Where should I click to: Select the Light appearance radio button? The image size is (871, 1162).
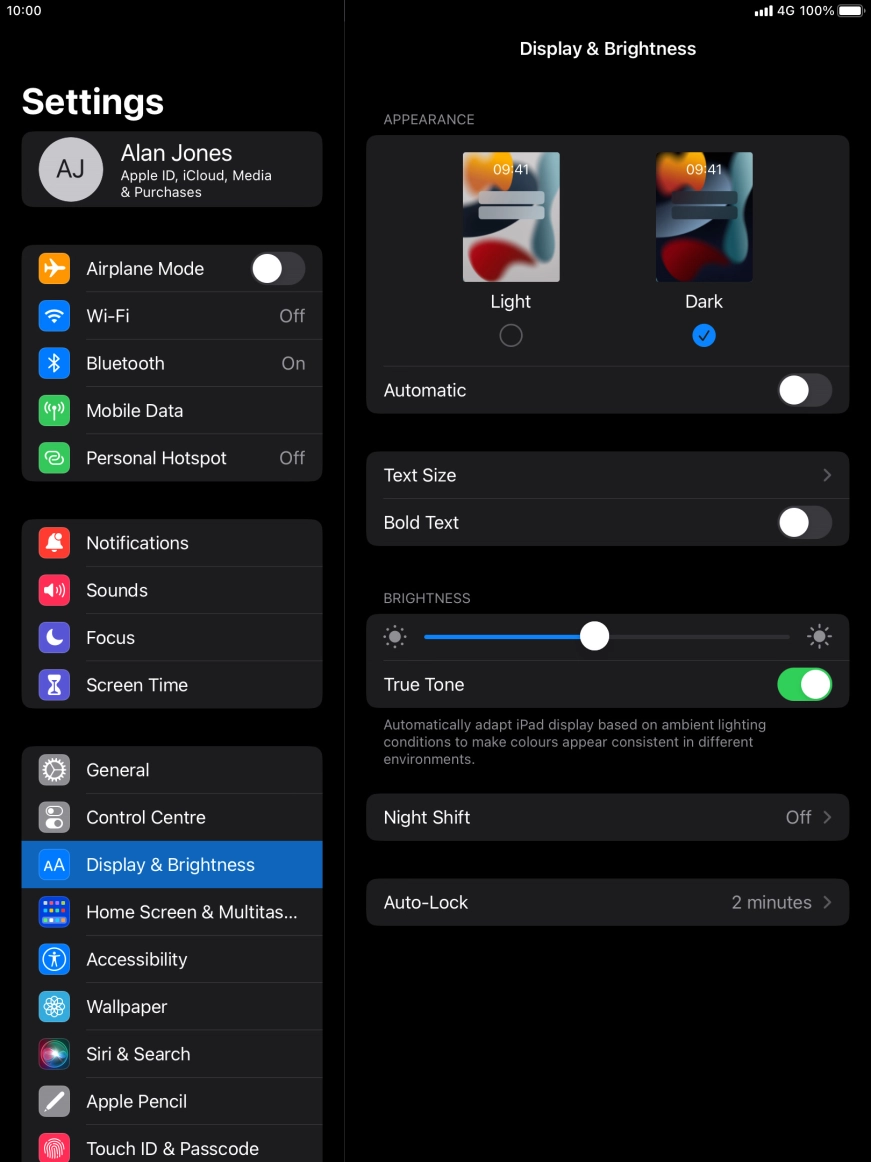pyautogui.click(x=511, y=335)
